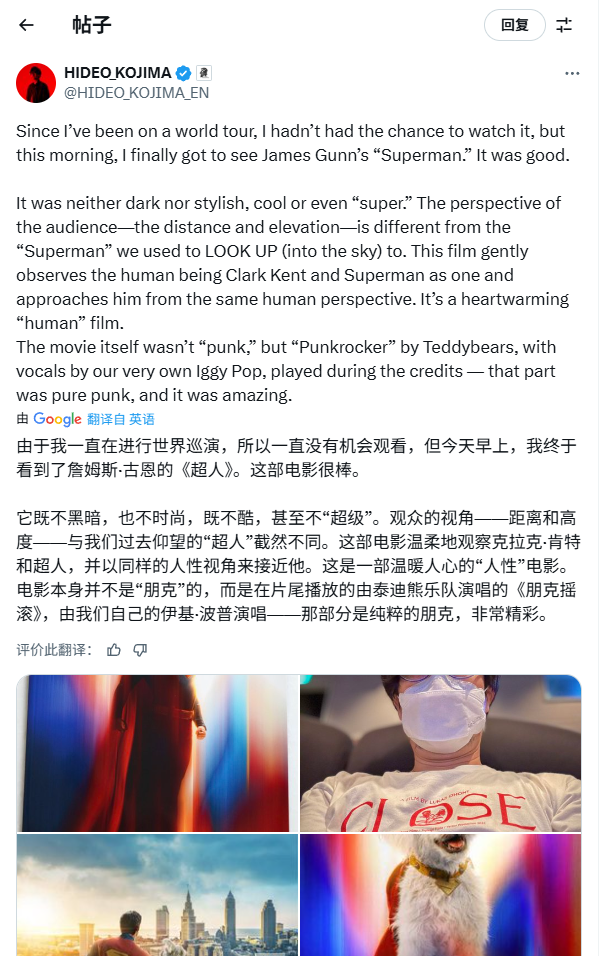Image resolution: width=601 pixels, height=956 pixels.
Task: Tap the 翻译自 英语 translation link
Action: click(121, 419)
